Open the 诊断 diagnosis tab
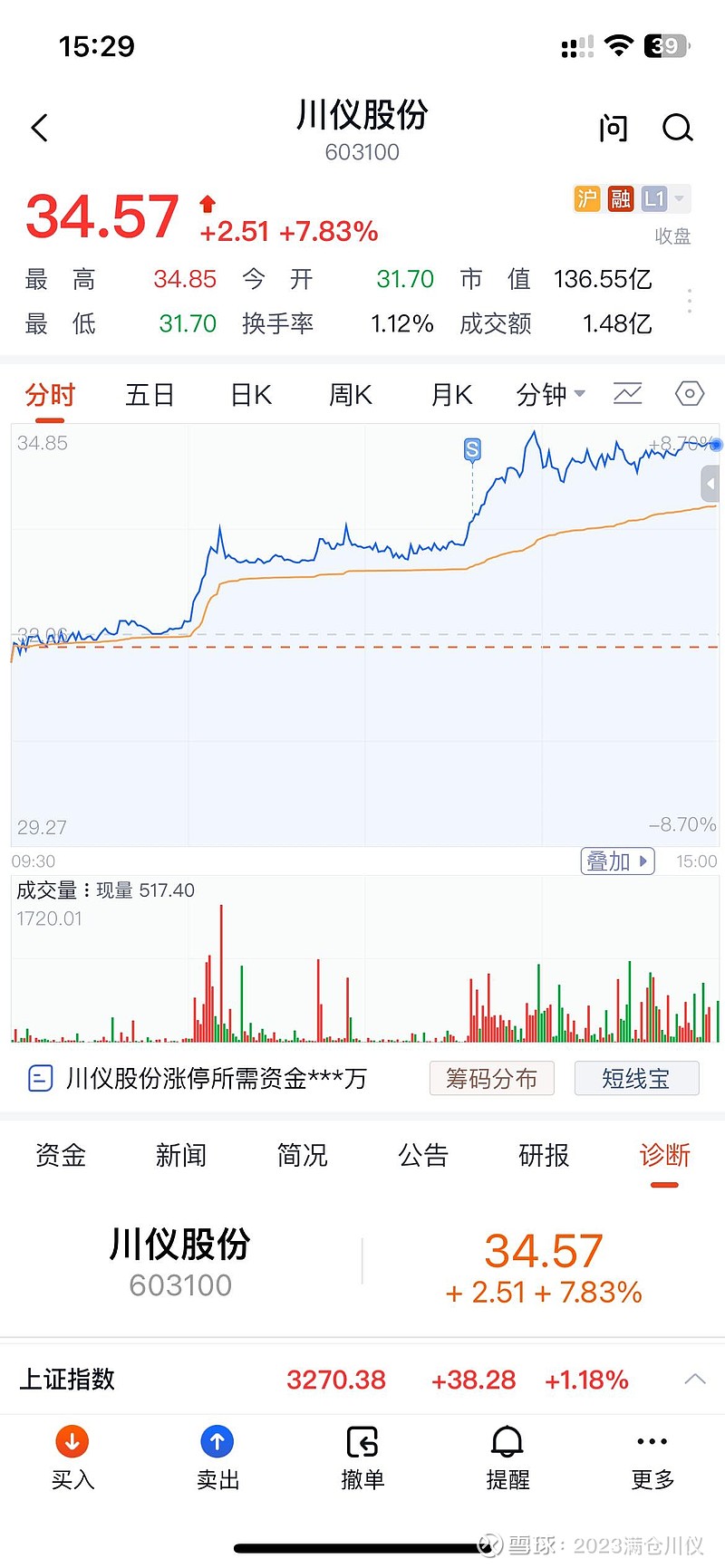The height and width of the screenshot is (1568, 725). [664, 1155]
